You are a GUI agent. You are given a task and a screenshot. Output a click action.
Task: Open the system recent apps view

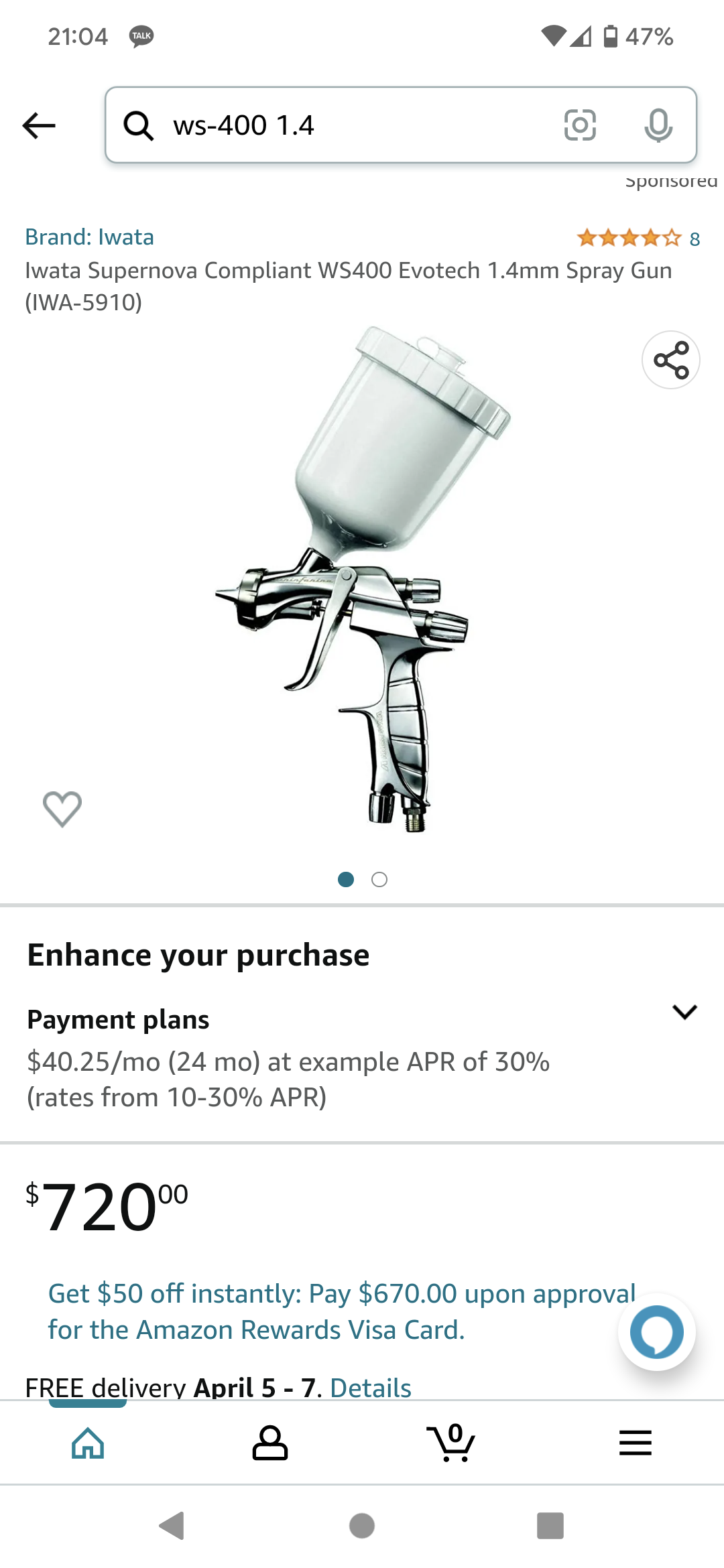coord(550,1526)
